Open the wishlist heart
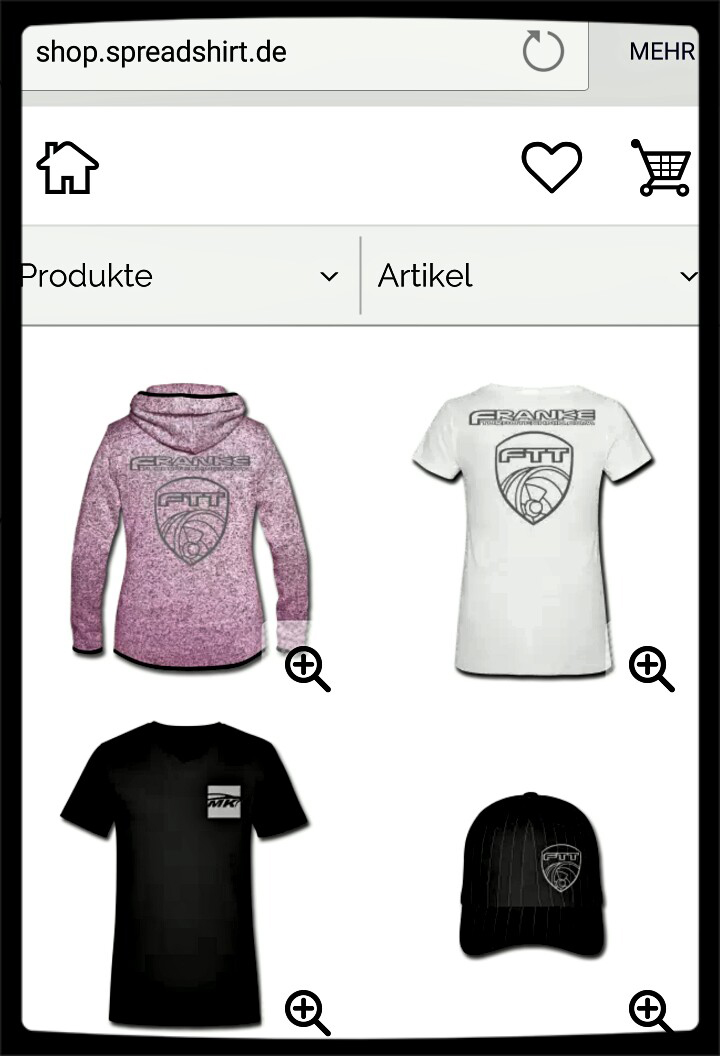This screenshot has width=720, height=1056. [551, 167]
